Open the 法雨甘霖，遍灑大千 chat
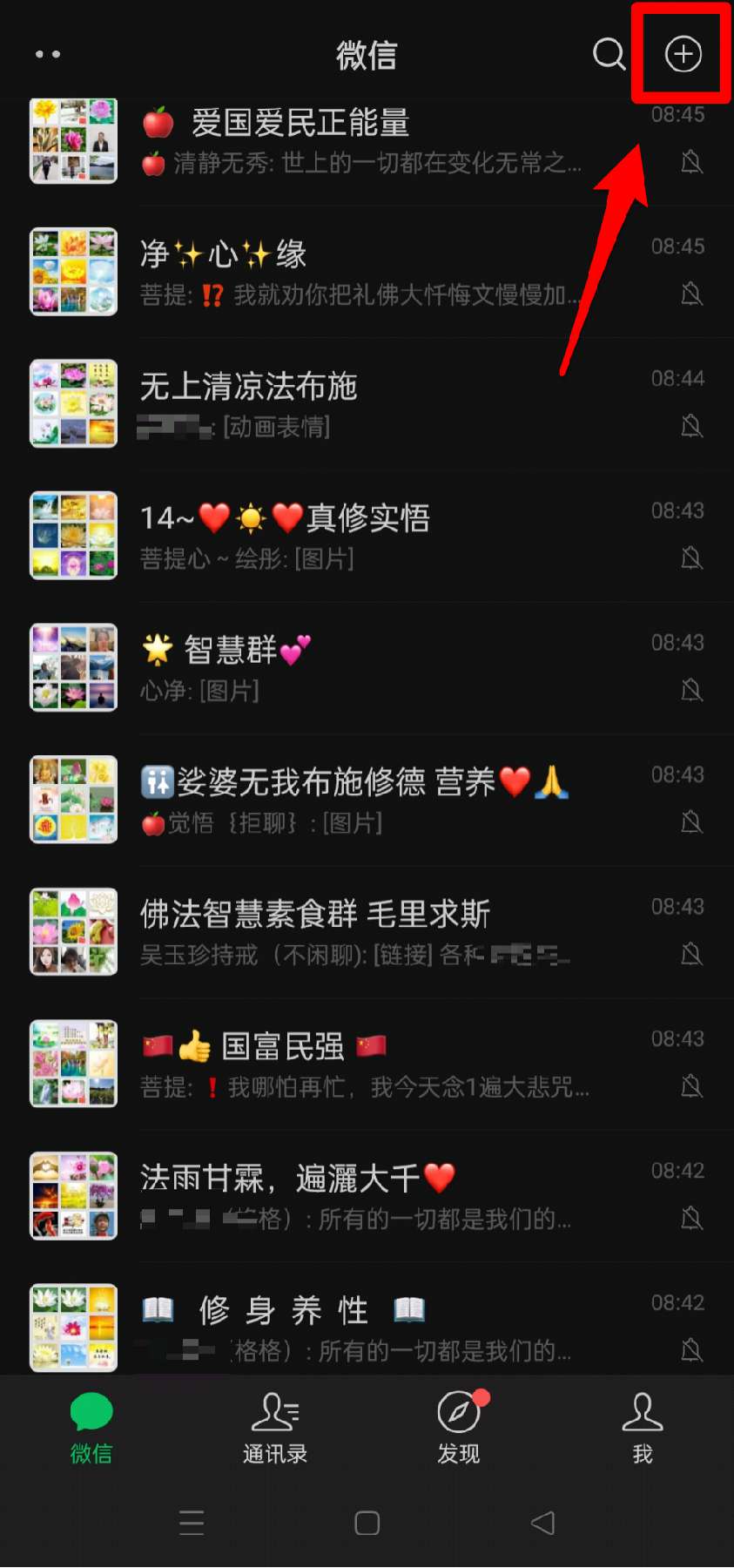This screenshot has width=734, height=1568. point(366,1197)
